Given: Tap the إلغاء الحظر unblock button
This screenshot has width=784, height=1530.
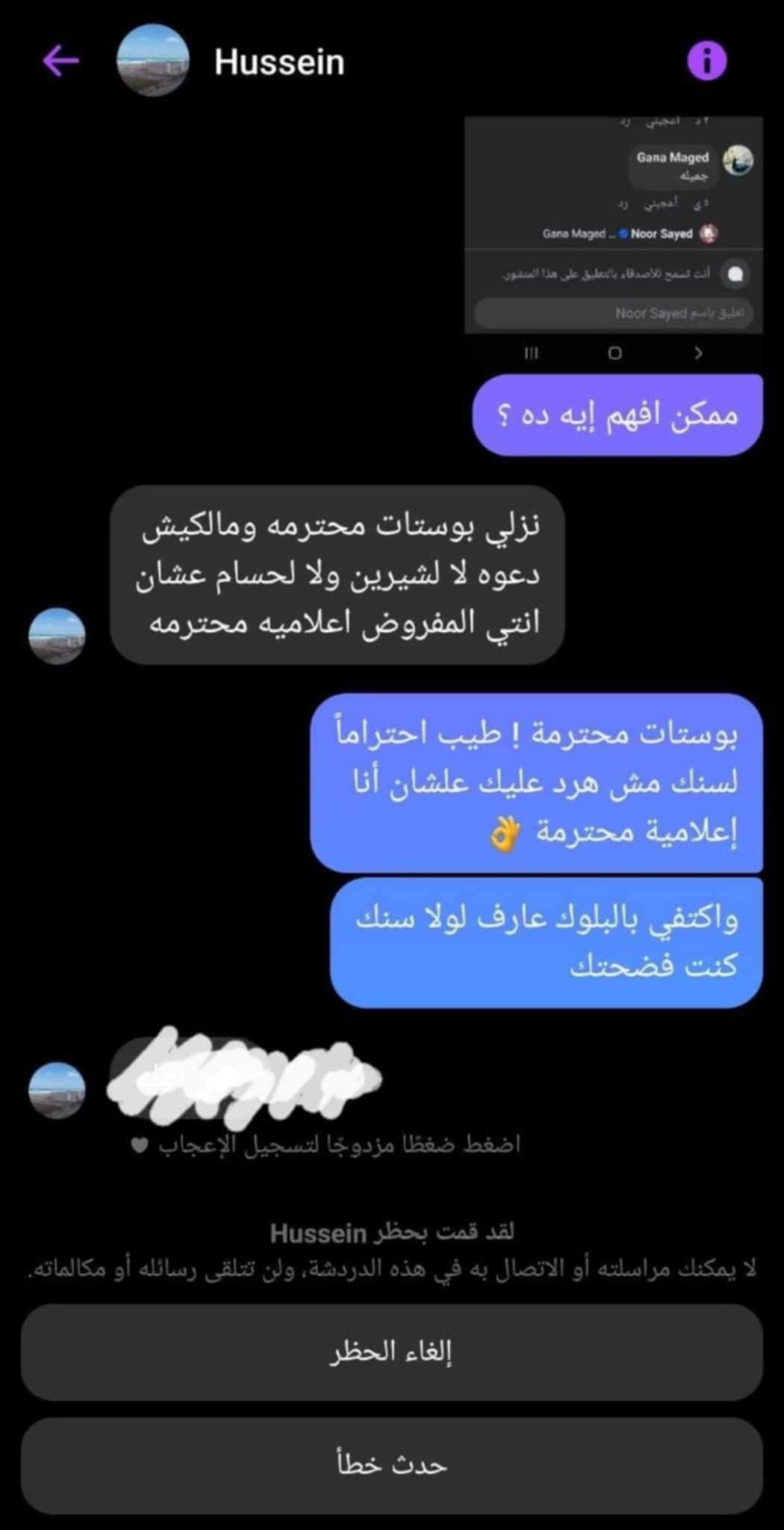Looking at the screenshot, I should coord(391,1351).
